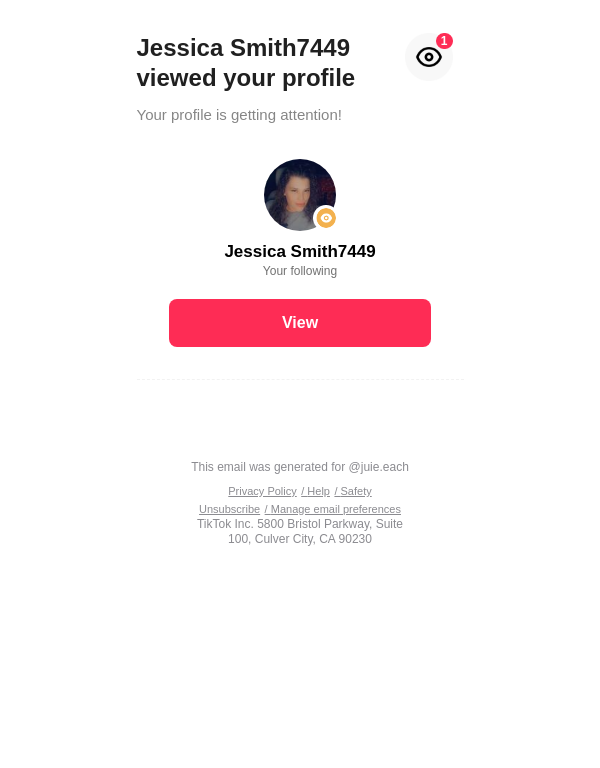Viewport: 600px width, 768px height.
Task: Open the Help link
Action: 317,491
